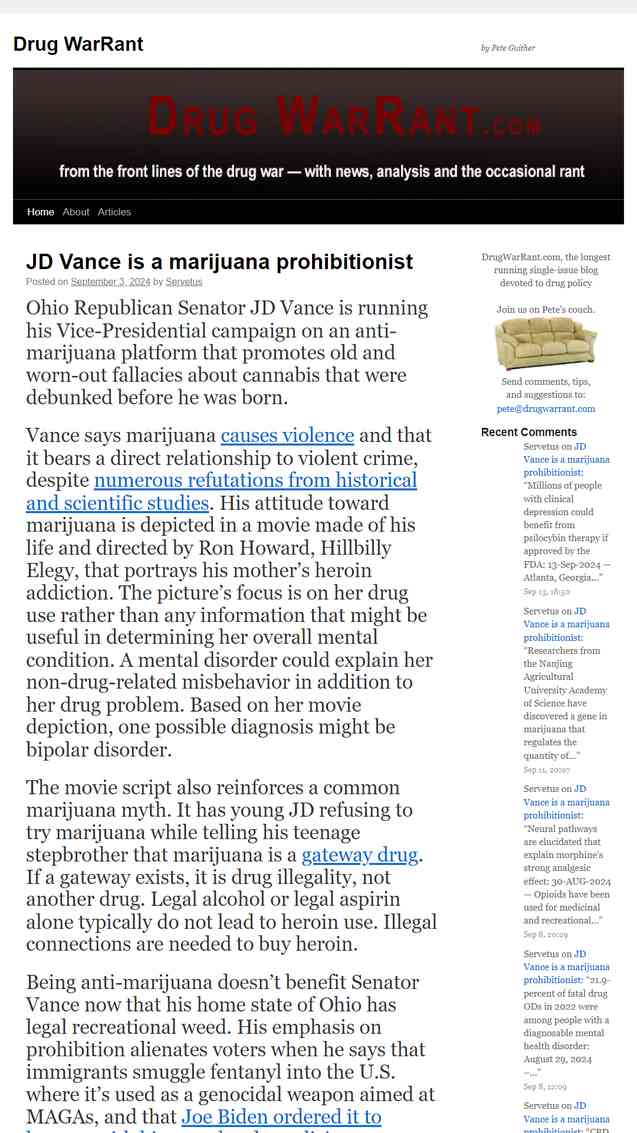The height and width of the screenshot is (1133, 637).
Task: Open the comment about psilocybin therapy
Action: click(x=566, y=460)
